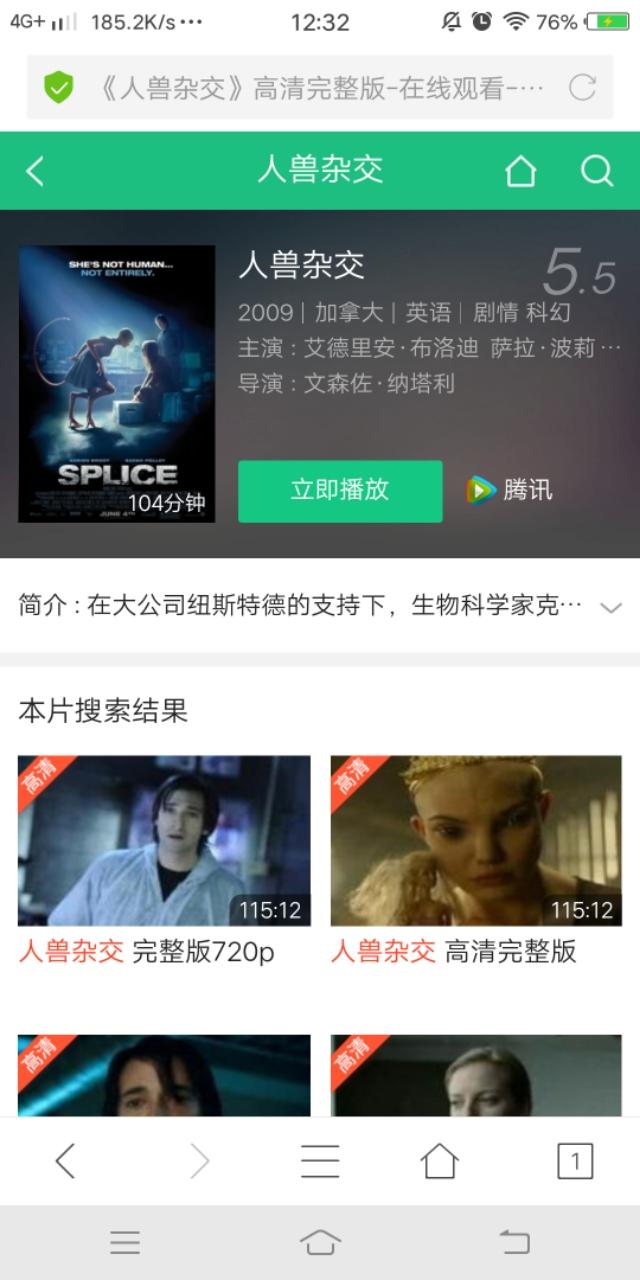Image resolution: width=640 pixels, height=1280 pixels.
Task: Open the home icon in green header
Action: 520,171
